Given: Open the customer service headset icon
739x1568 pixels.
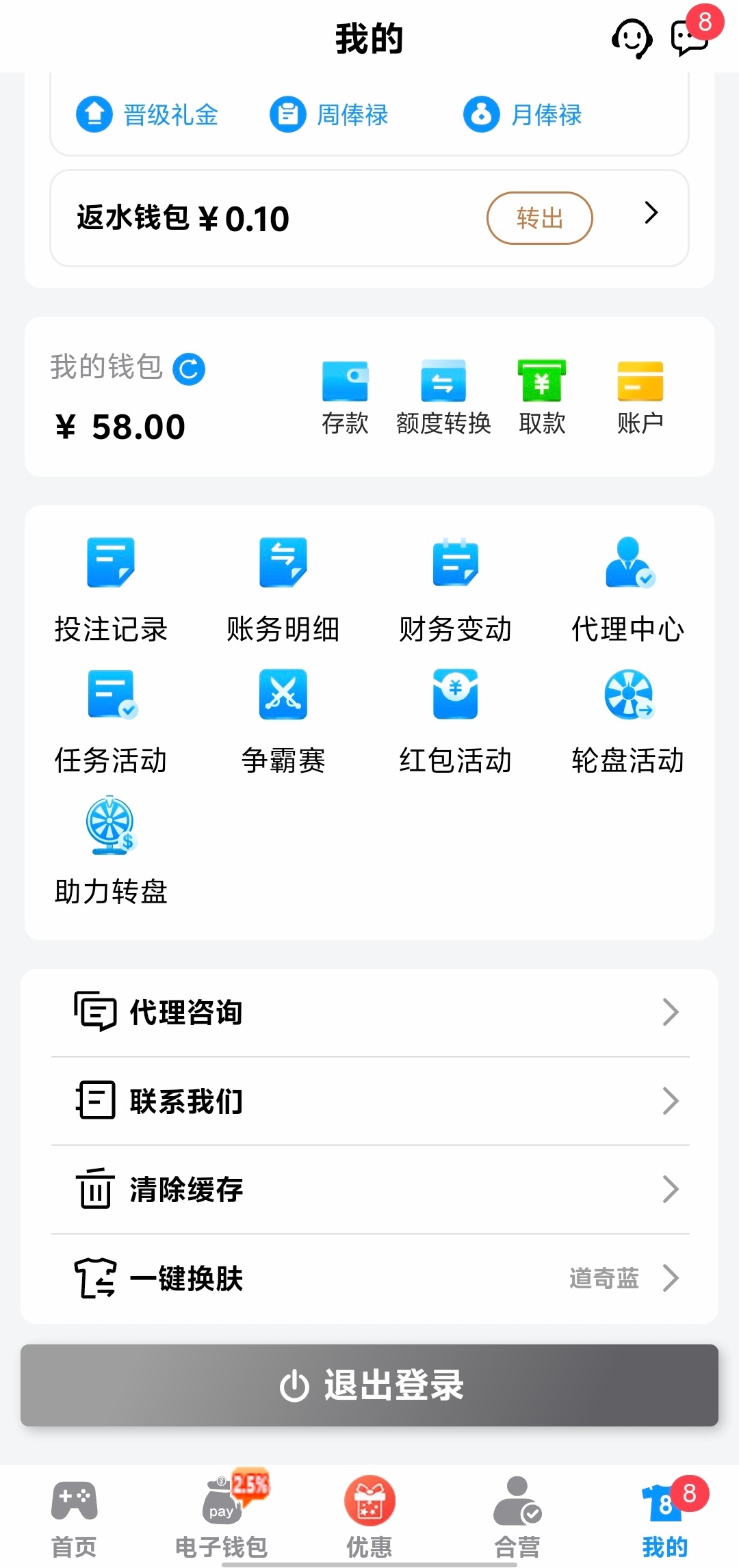Looking at the screenshot, I should click(x=631, y=38).
